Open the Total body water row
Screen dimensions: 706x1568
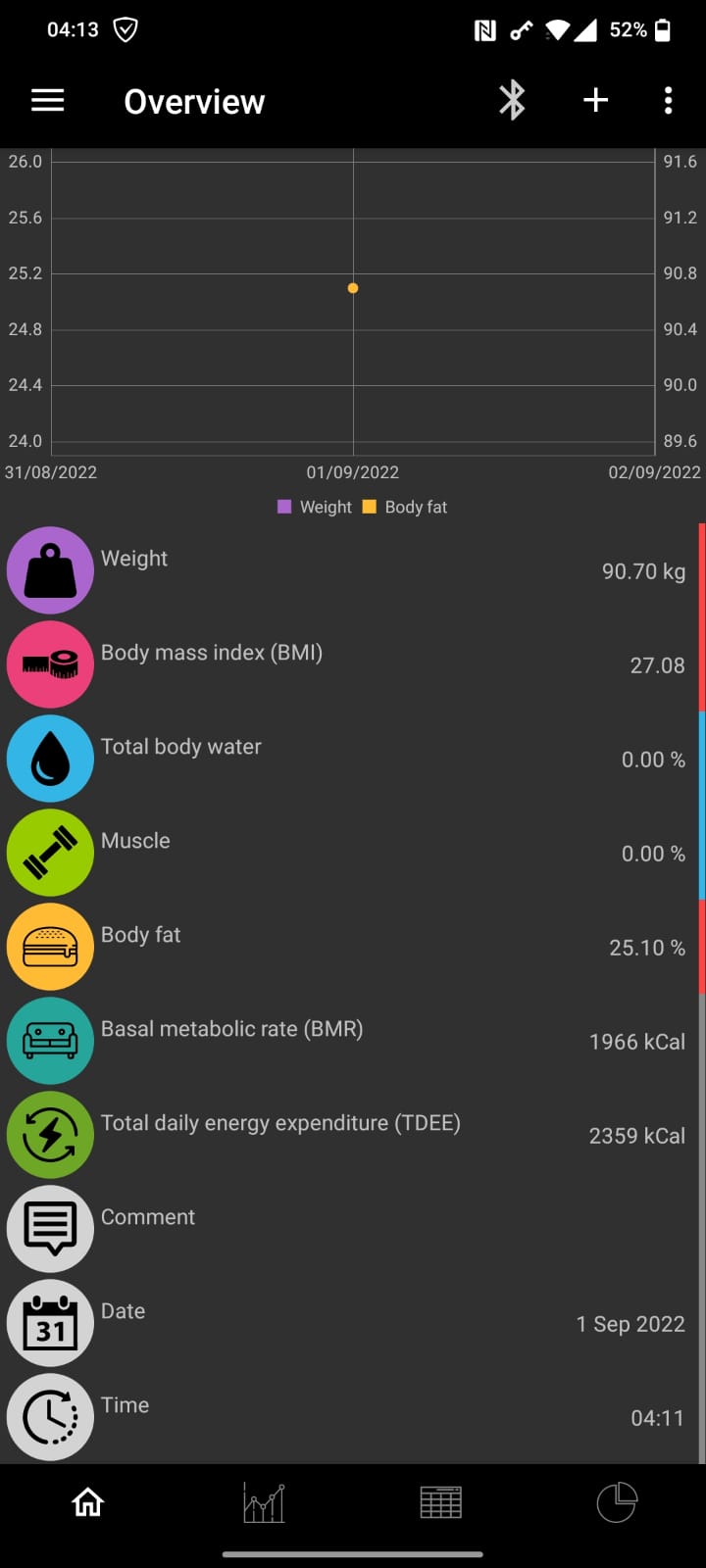point(353,759)
